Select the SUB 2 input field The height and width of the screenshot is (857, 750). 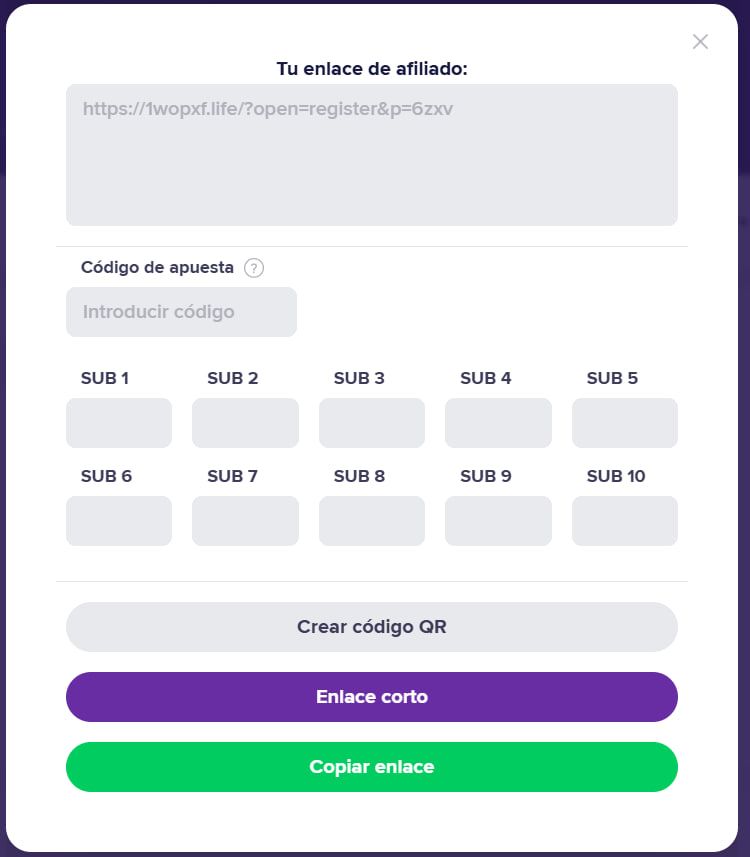[x=245, y=423]
